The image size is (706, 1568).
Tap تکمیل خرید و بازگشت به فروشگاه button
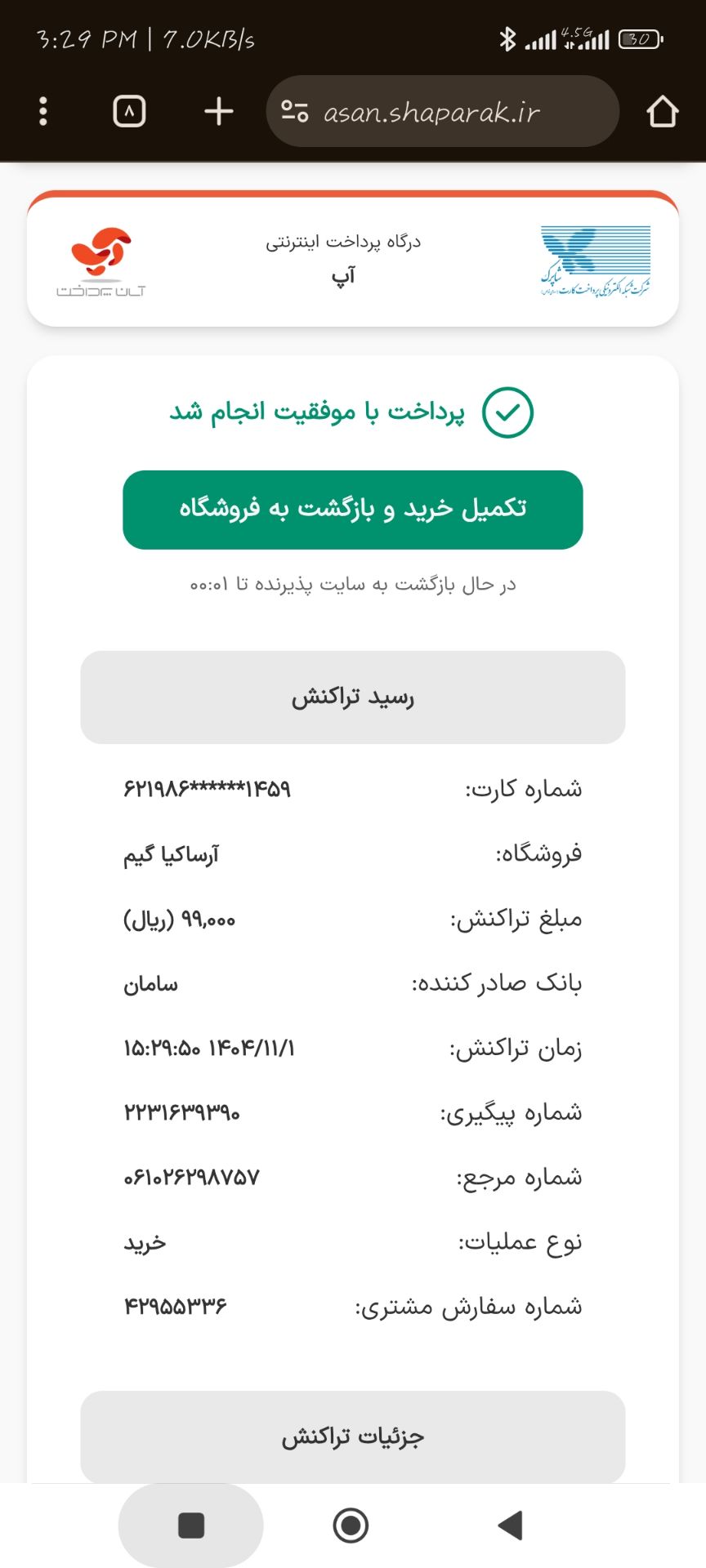pos(353,510)
